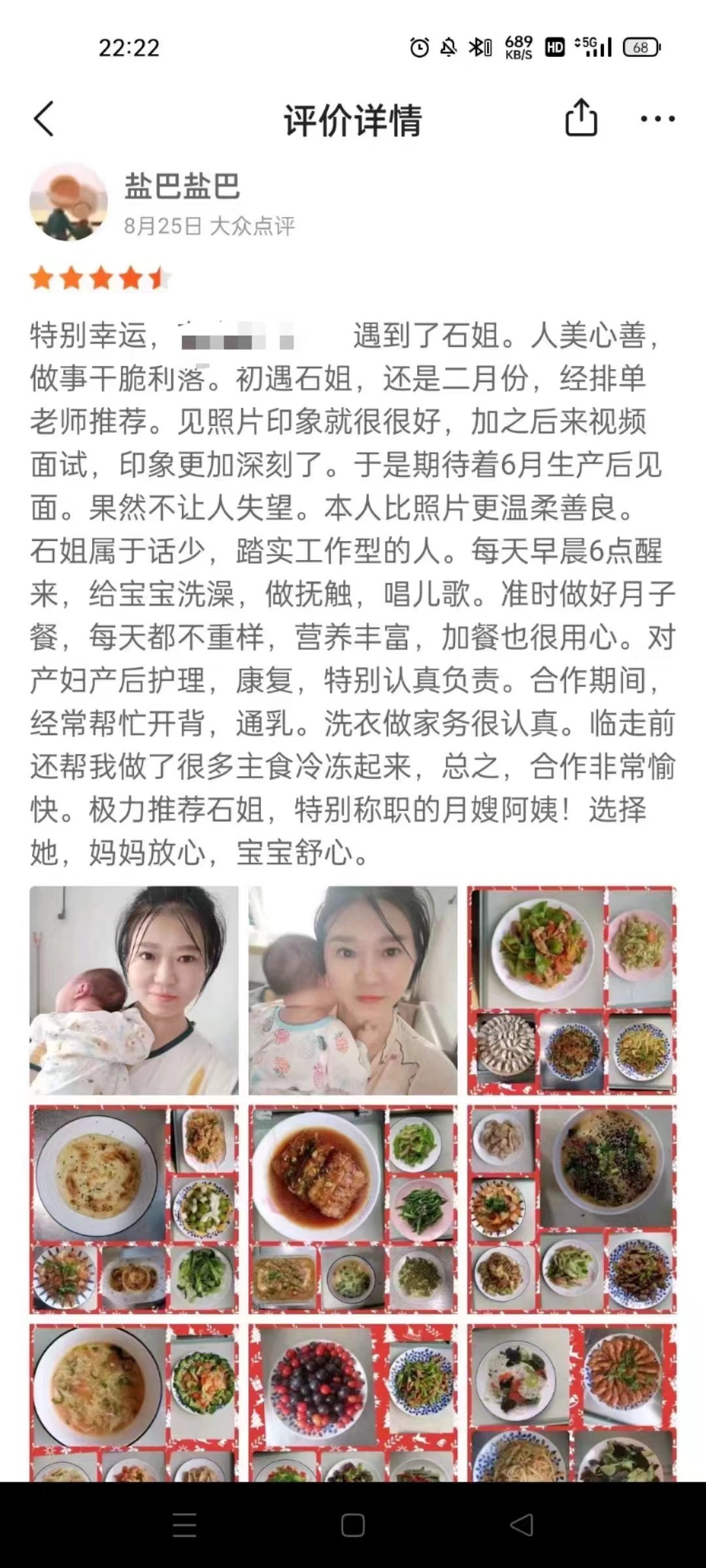Tap the system home button

click(353, 1526)
